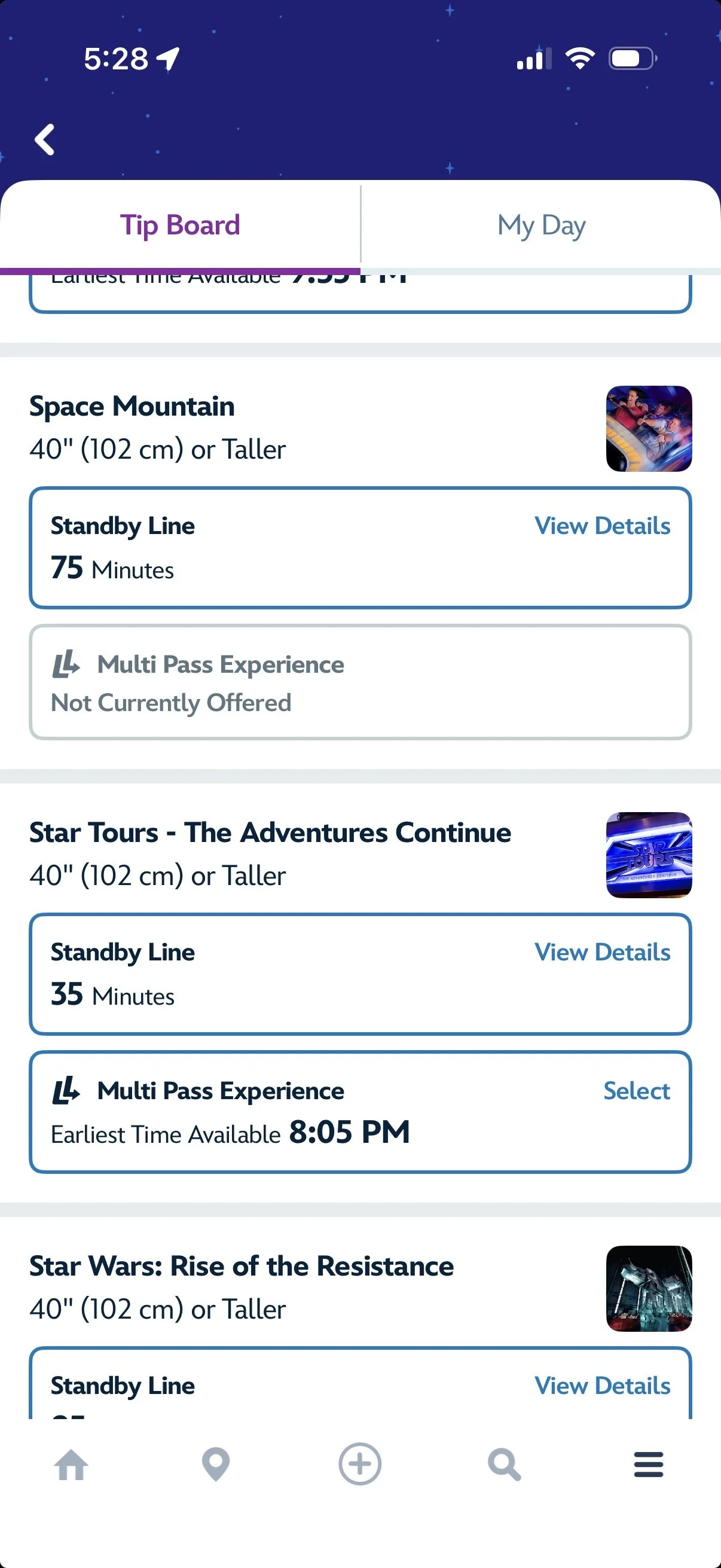View Details for Star Tours standby line

point(602,952)
